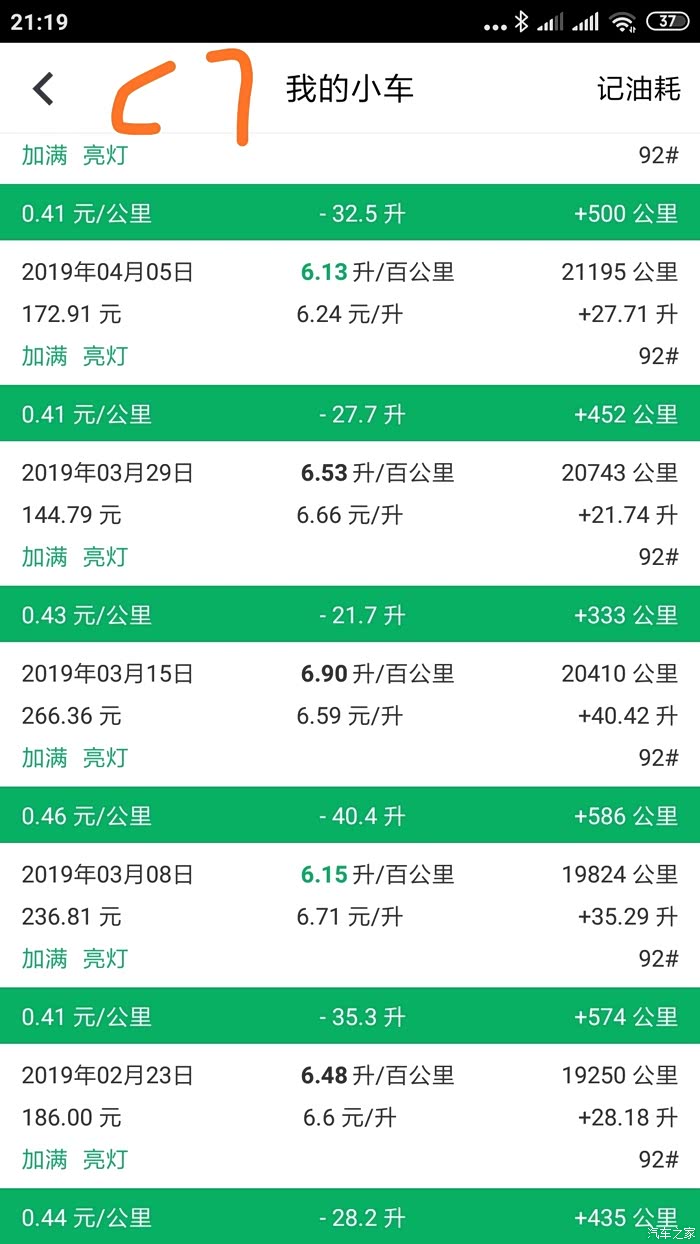Image resolution: width=700 pixels, height=1244 pixels.
Task: Select the 2019年03月08日 fuel entry
Action: (108, 875)
